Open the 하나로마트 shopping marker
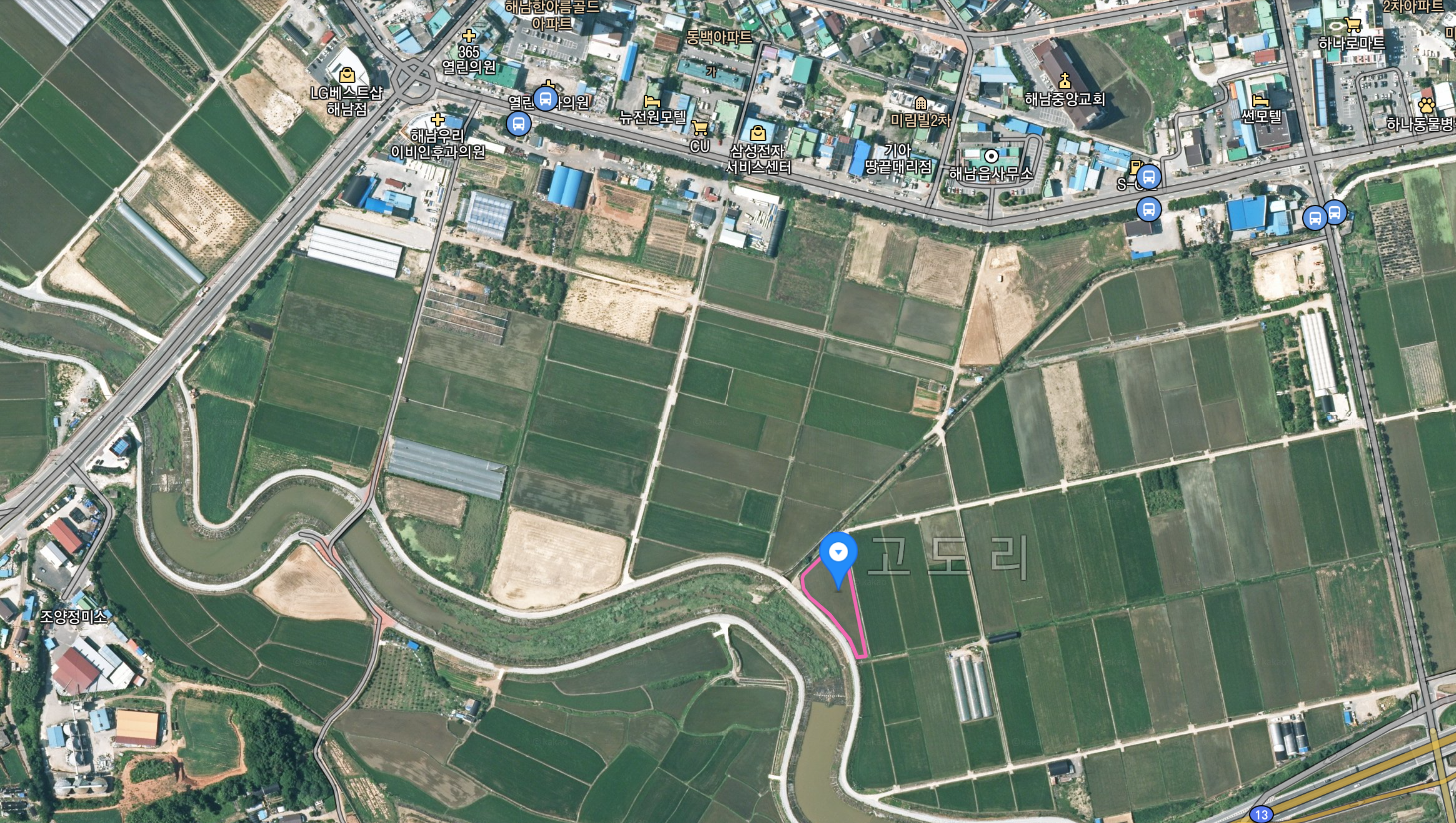 [x=1352, y=26]
